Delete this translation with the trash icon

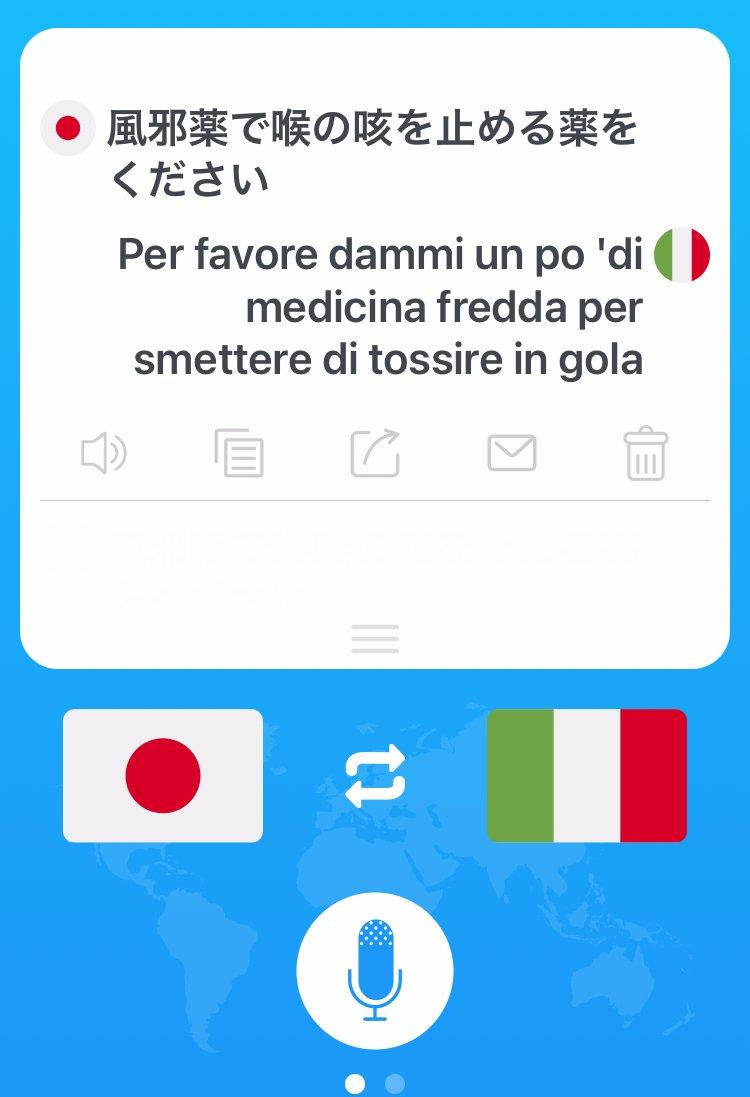646,454
